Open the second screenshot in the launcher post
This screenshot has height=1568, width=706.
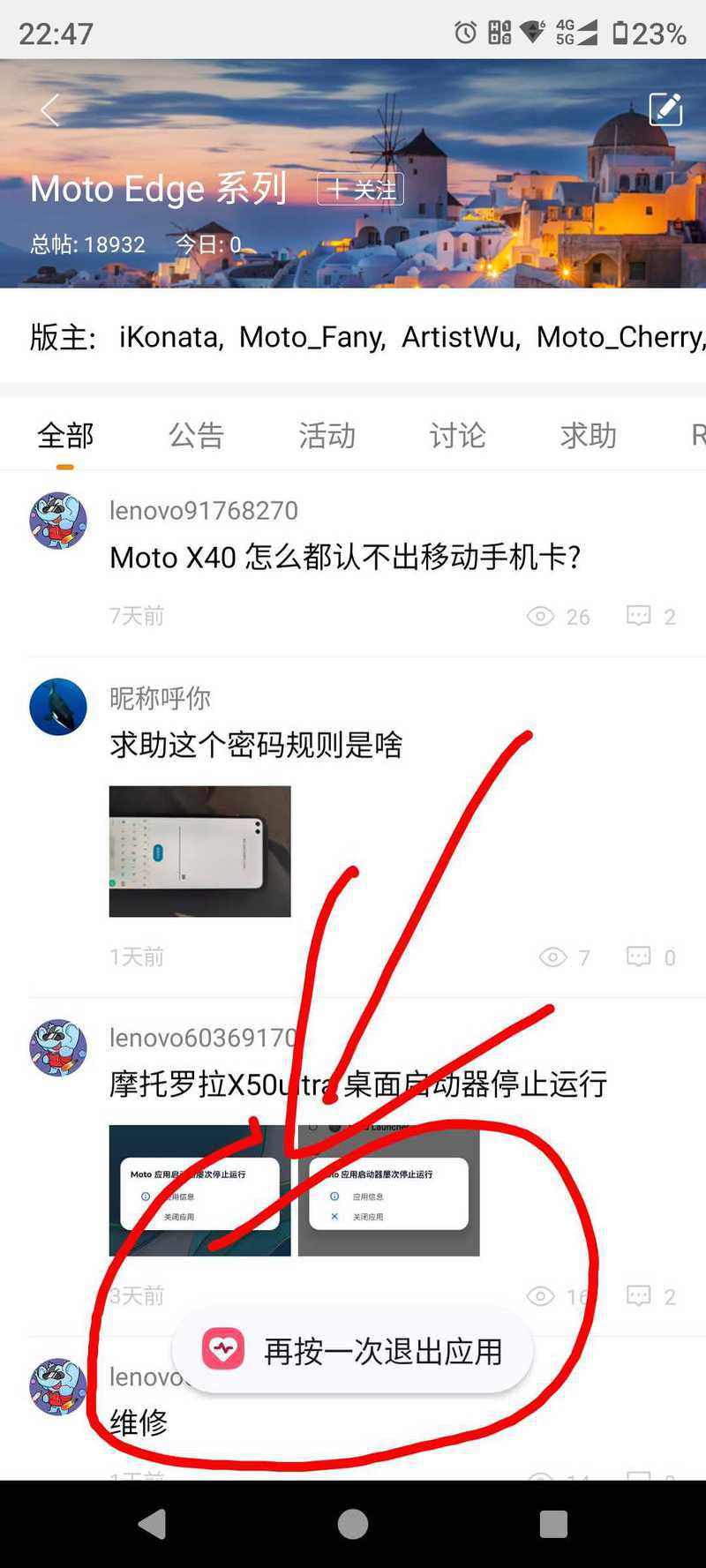pyautogui.click(x=388, y=1190)
